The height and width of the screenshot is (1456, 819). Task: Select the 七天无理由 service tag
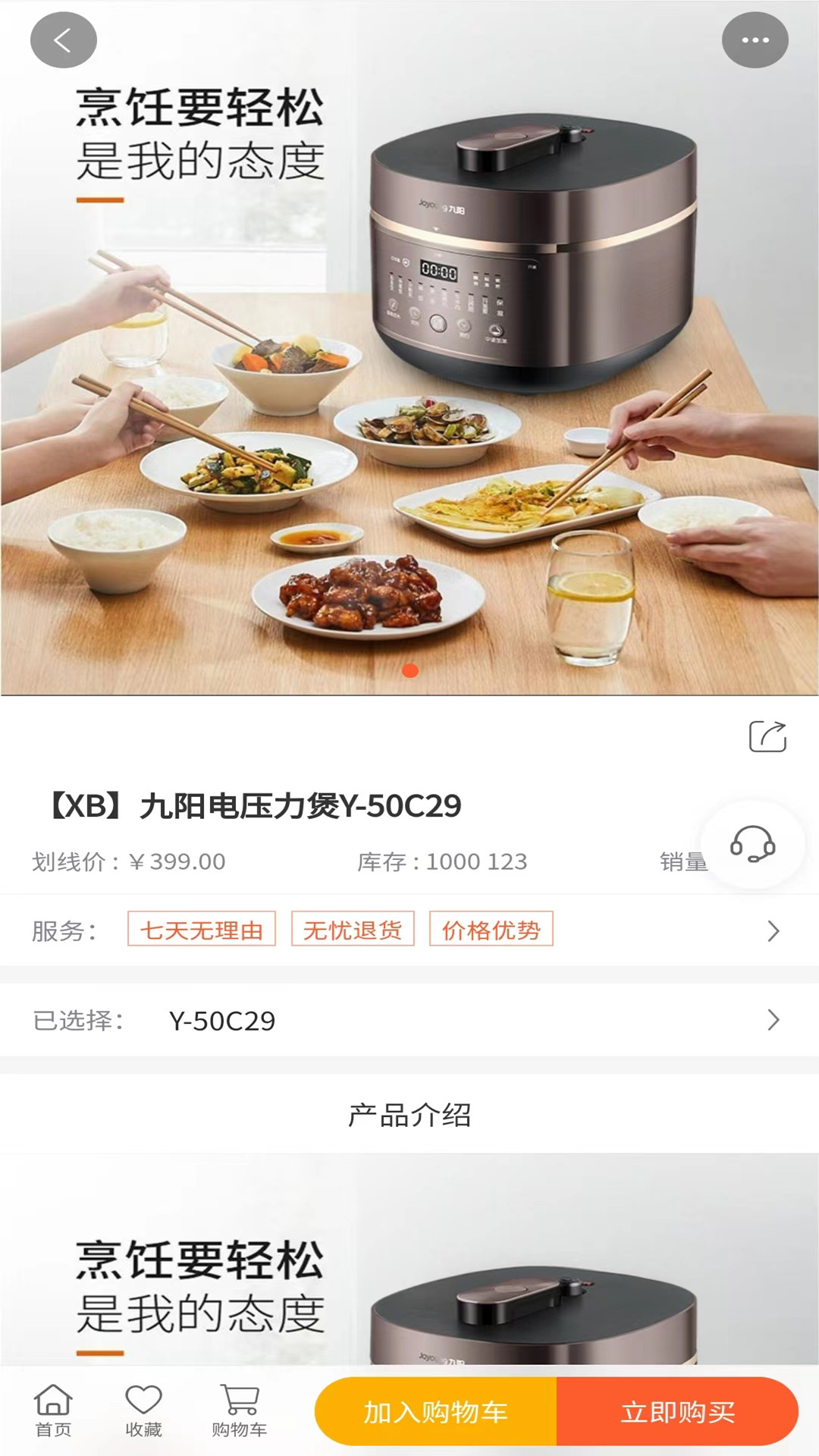coord(200,928)
